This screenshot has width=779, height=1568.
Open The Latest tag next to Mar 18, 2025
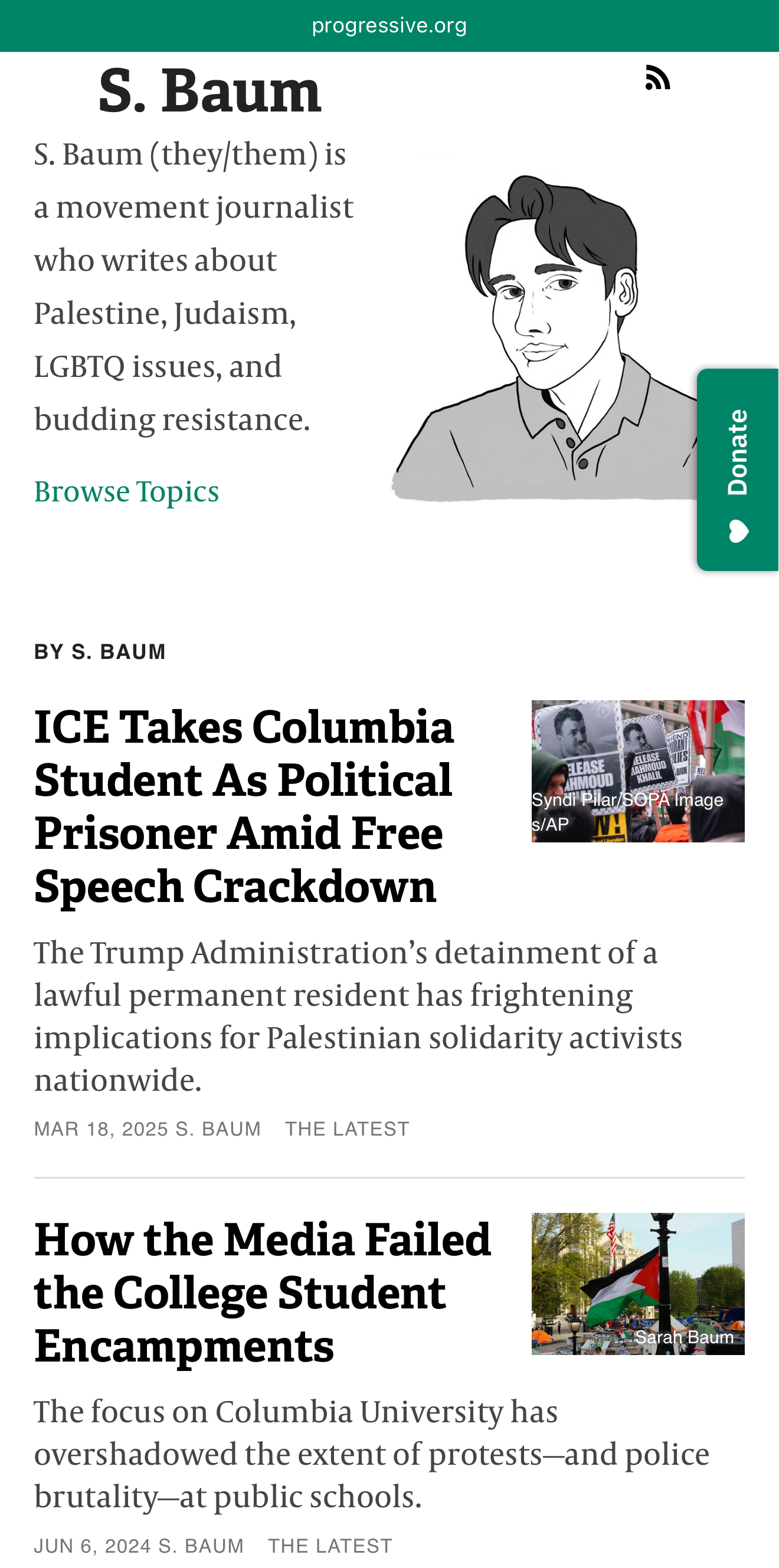[347, 1129]
